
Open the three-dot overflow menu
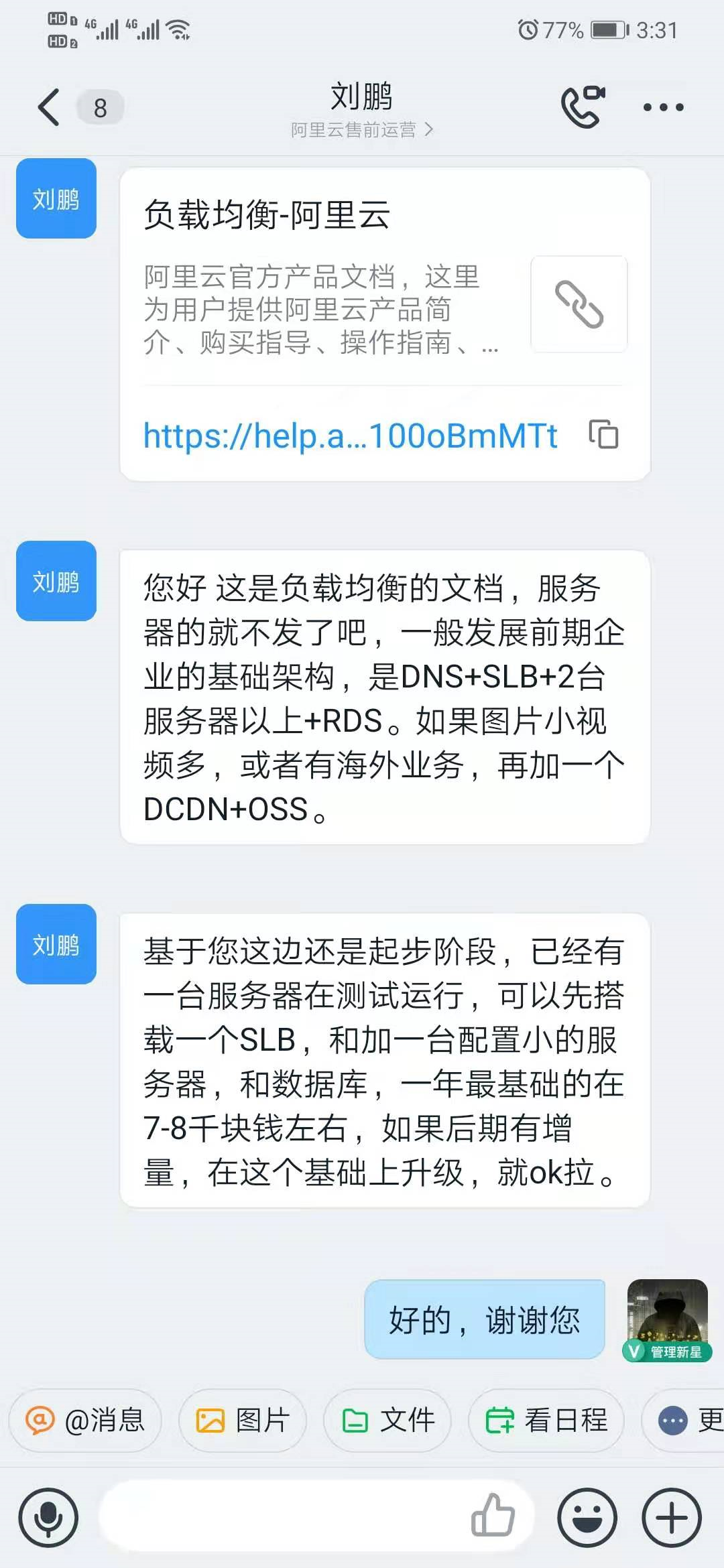click(x=663, y=107)
